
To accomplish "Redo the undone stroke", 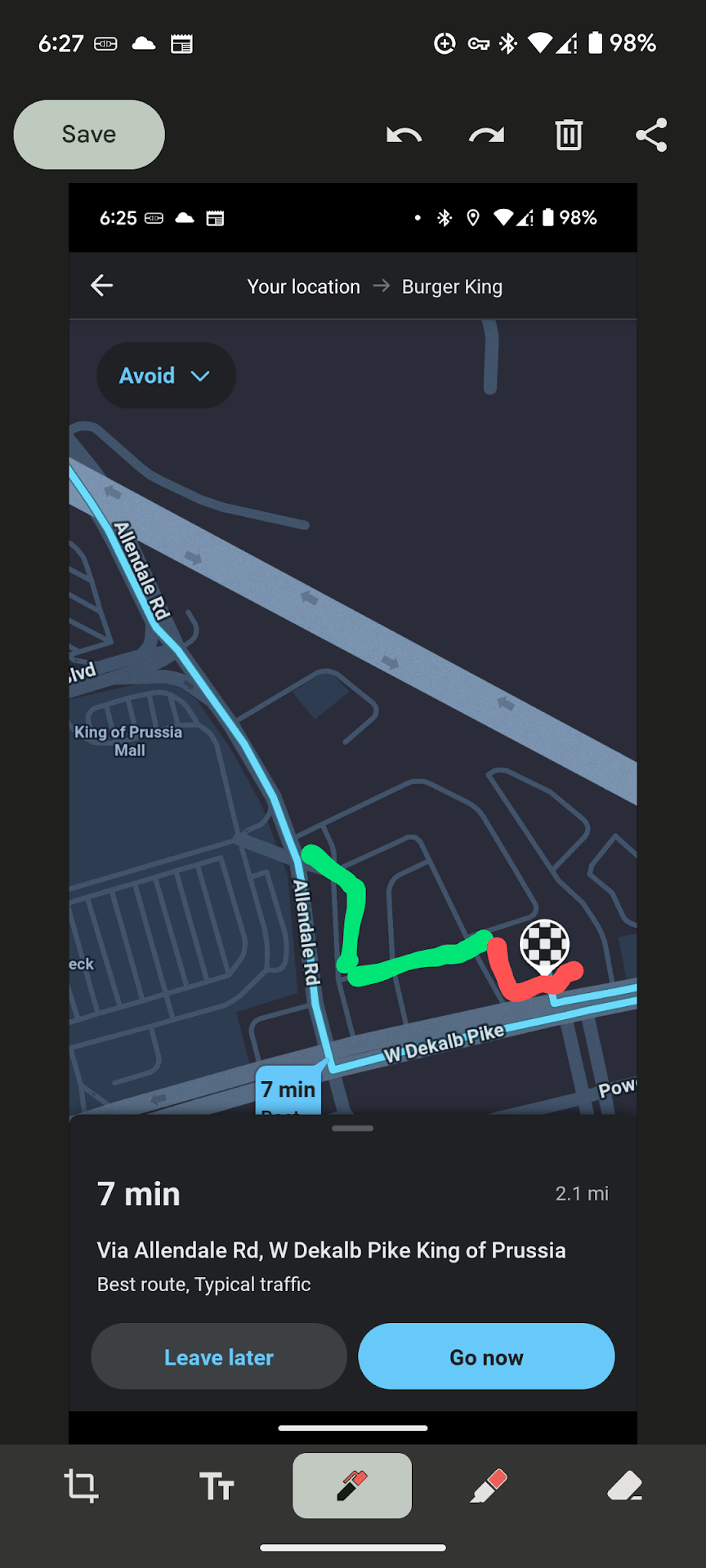I will click(x=486, y=135).
